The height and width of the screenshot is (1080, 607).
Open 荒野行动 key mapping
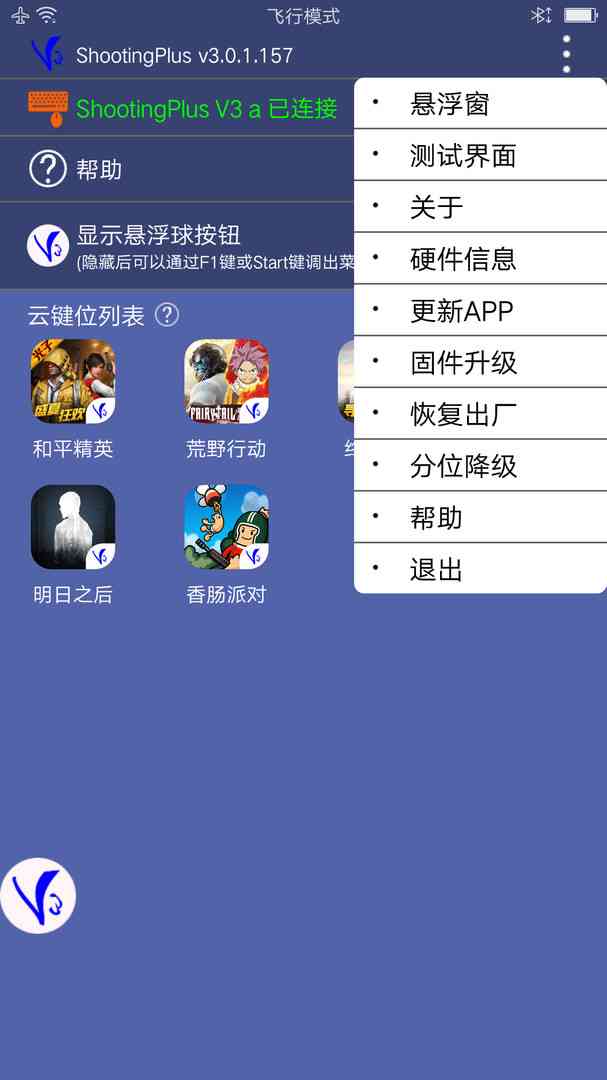coord(226,382)
